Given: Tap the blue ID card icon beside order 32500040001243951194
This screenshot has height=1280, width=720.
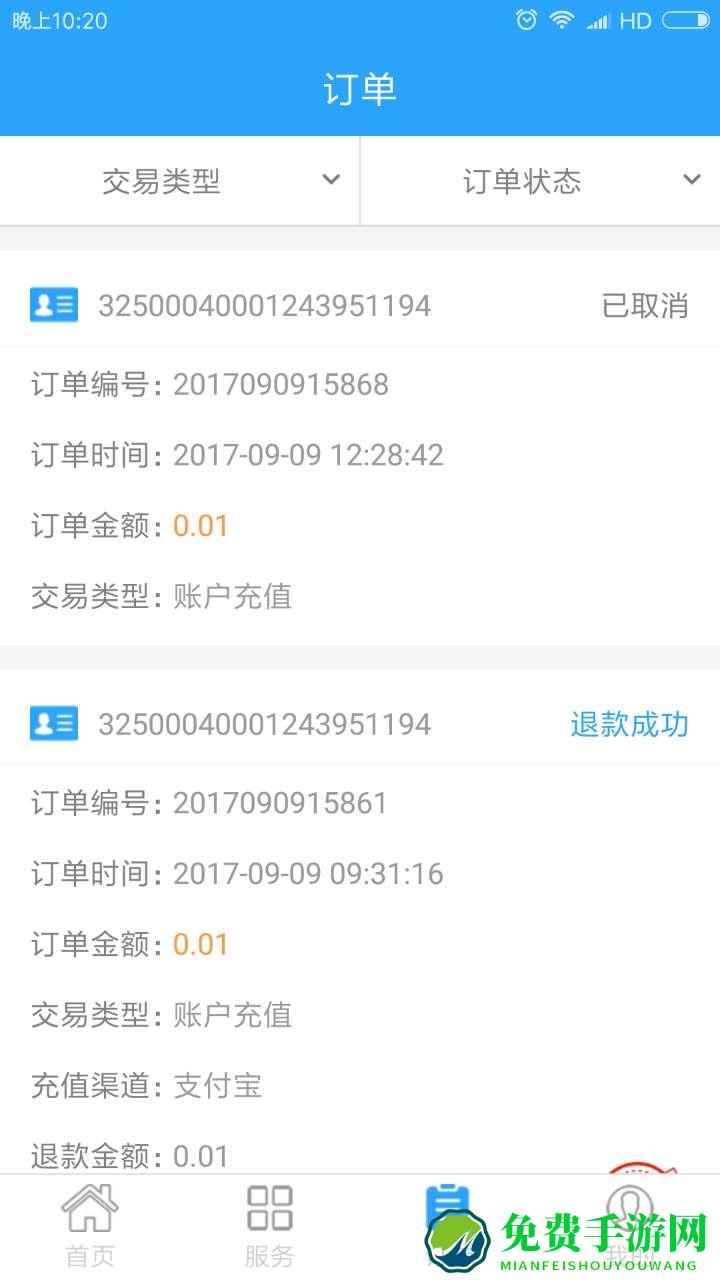Looking at the screenshot, I should coord(54,304).
